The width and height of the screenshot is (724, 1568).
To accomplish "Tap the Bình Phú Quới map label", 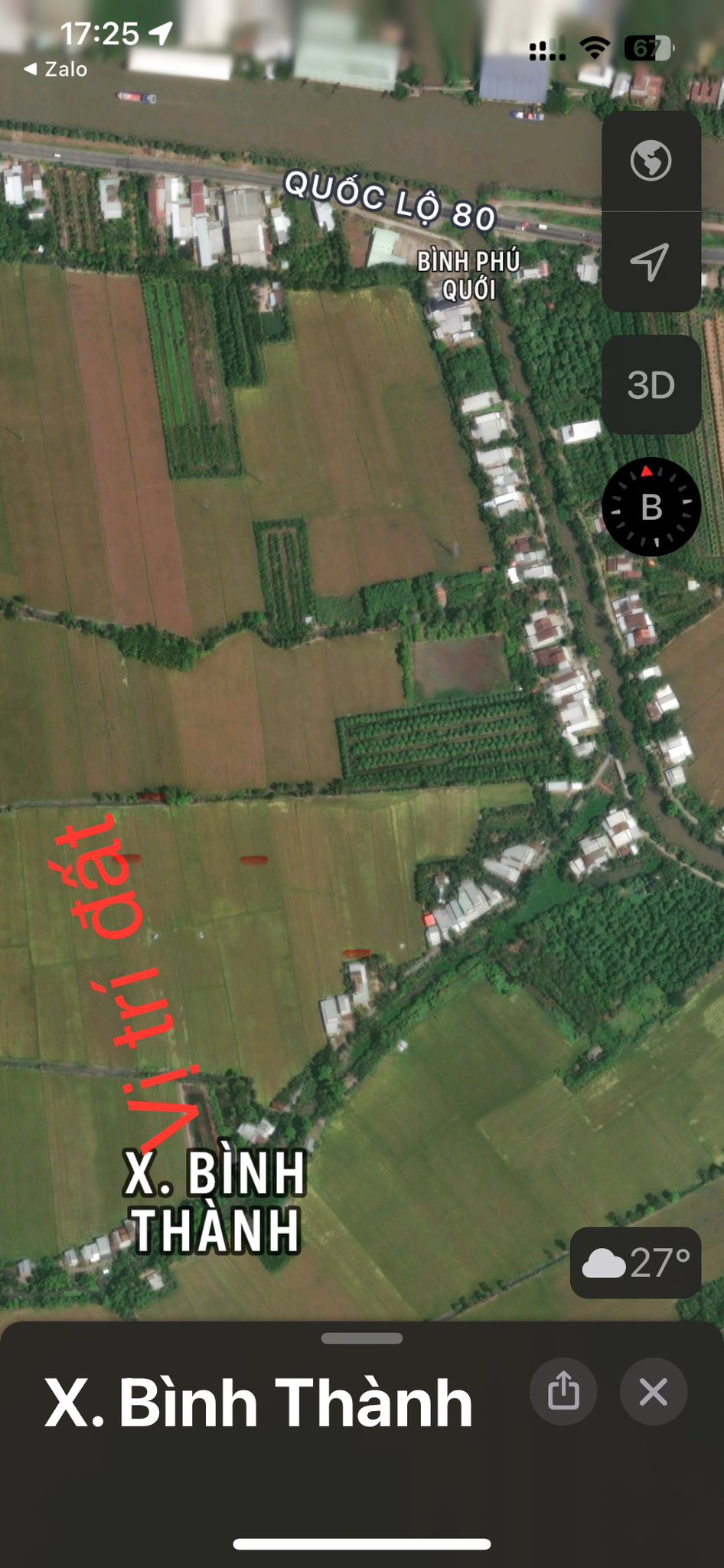I will click(x=468, y=275).
